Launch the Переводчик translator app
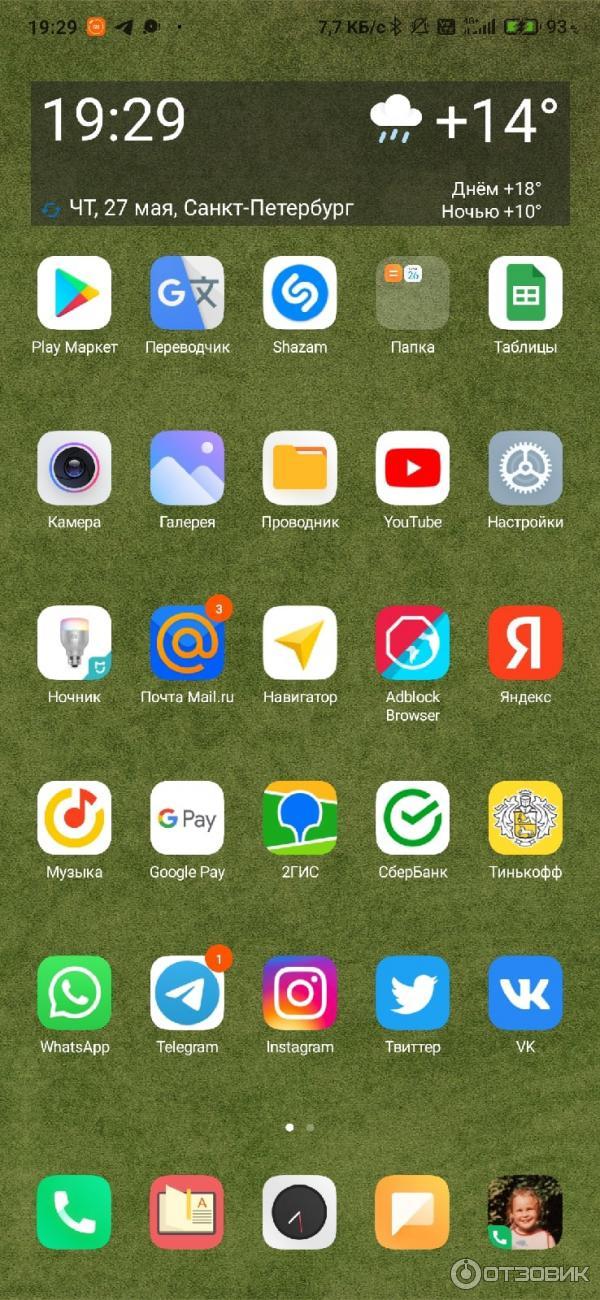Screen dimensions: 600x1300 pyautogui.click(x=187, y=293)
